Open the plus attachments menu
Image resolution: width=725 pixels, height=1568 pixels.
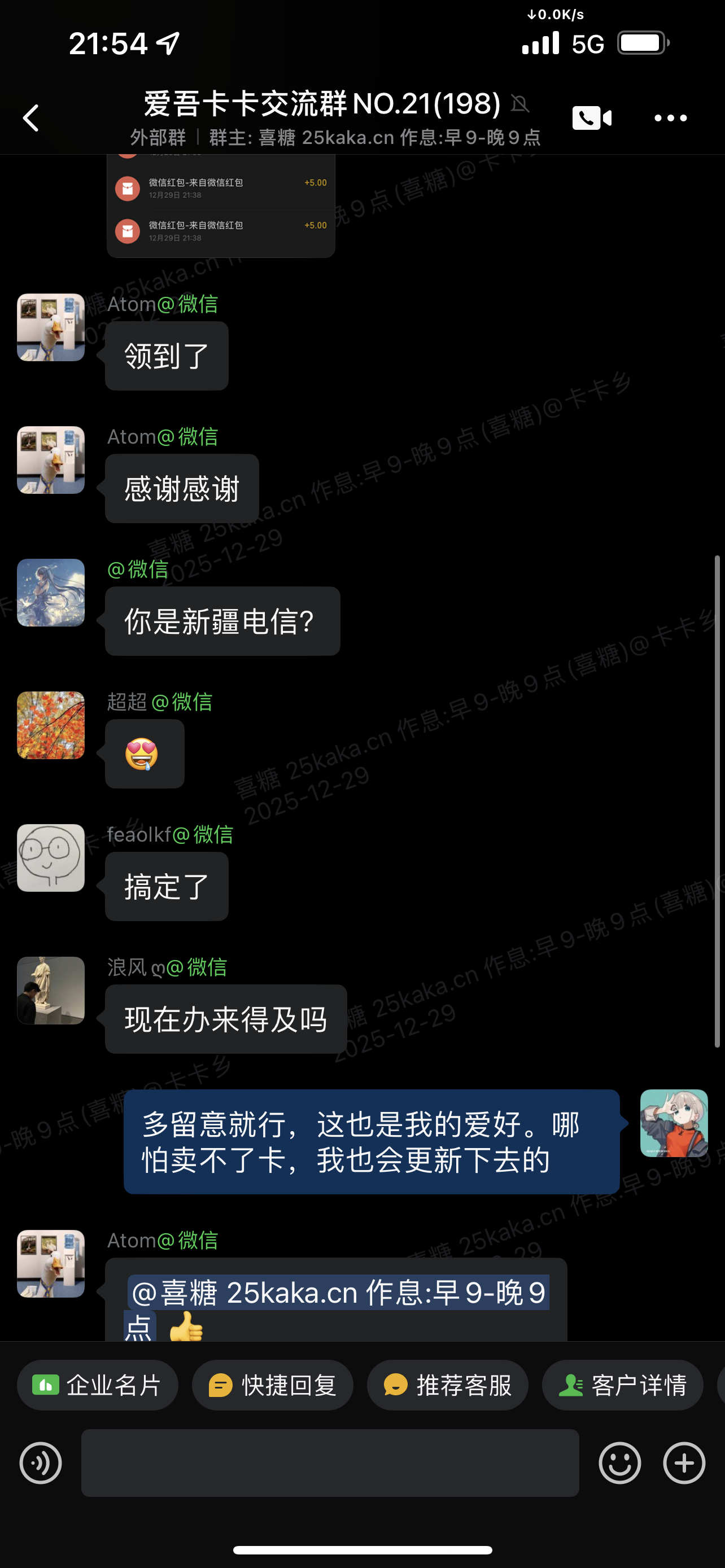(684, 1462)
